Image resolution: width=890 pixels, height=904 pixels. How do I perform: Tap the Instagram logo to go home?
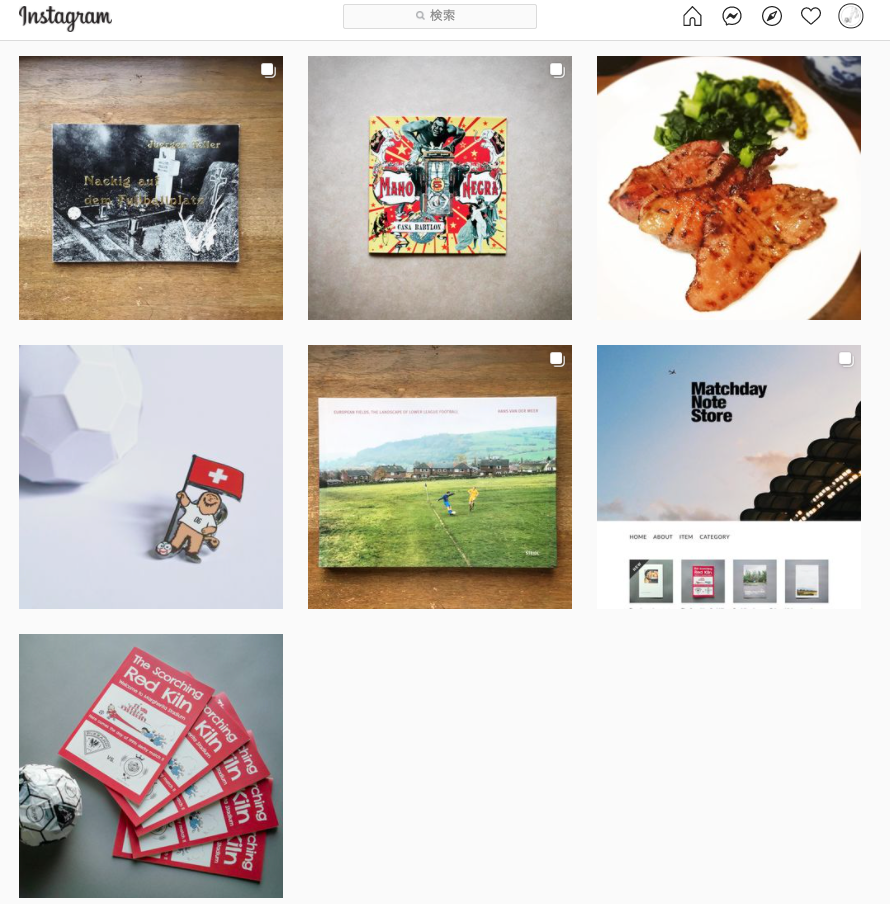[x=65, y=17]
